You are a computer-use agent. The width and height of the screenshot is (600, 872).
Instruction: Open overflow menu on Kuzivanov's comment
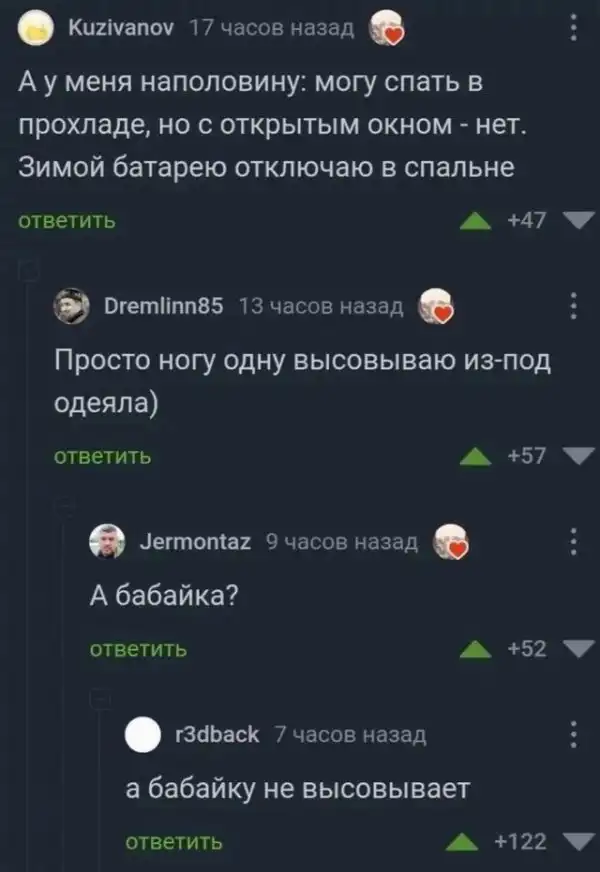point(573,27)
